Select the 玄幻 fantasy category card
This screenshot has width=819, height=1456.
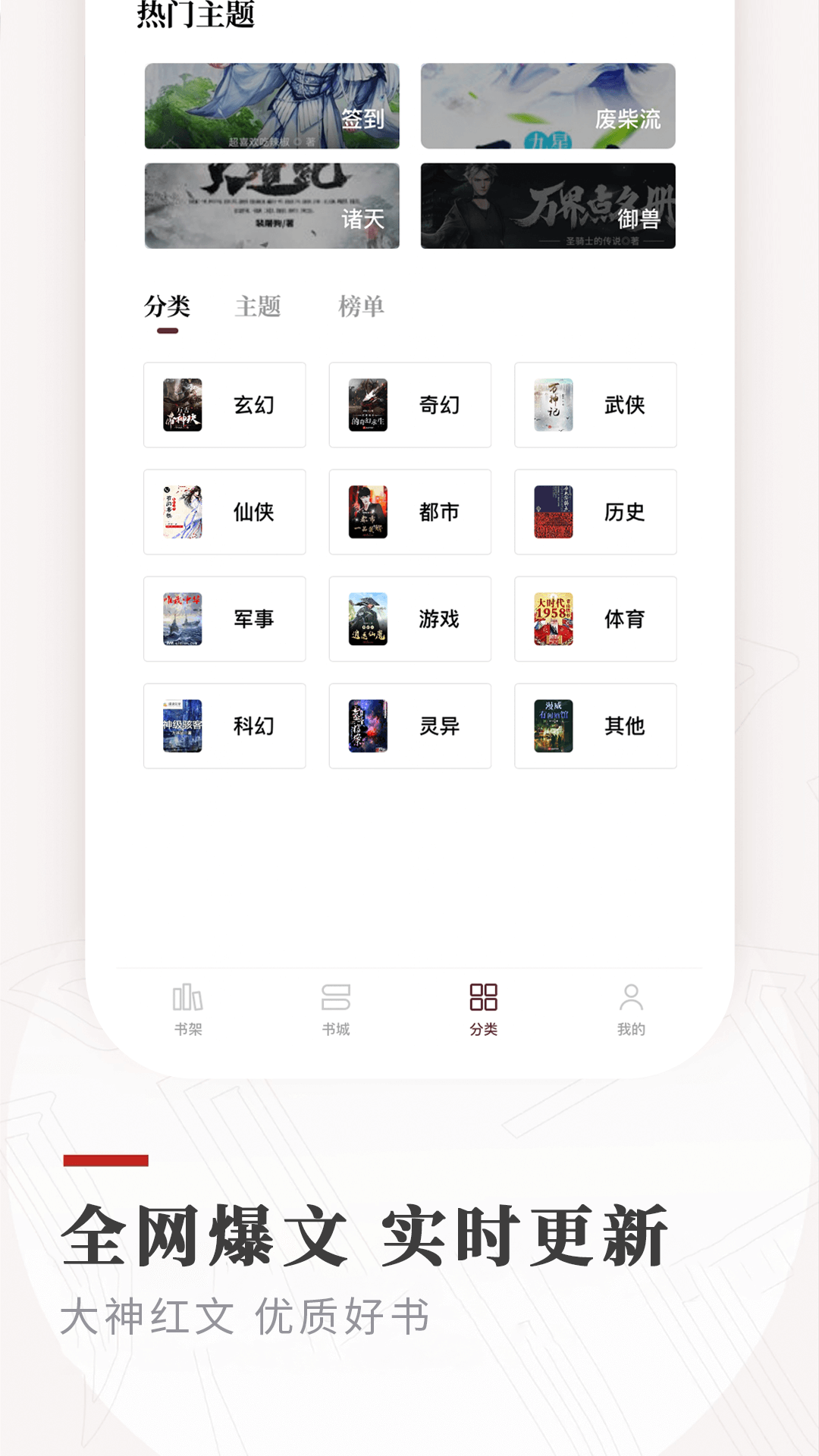click(x=224, y=405)
